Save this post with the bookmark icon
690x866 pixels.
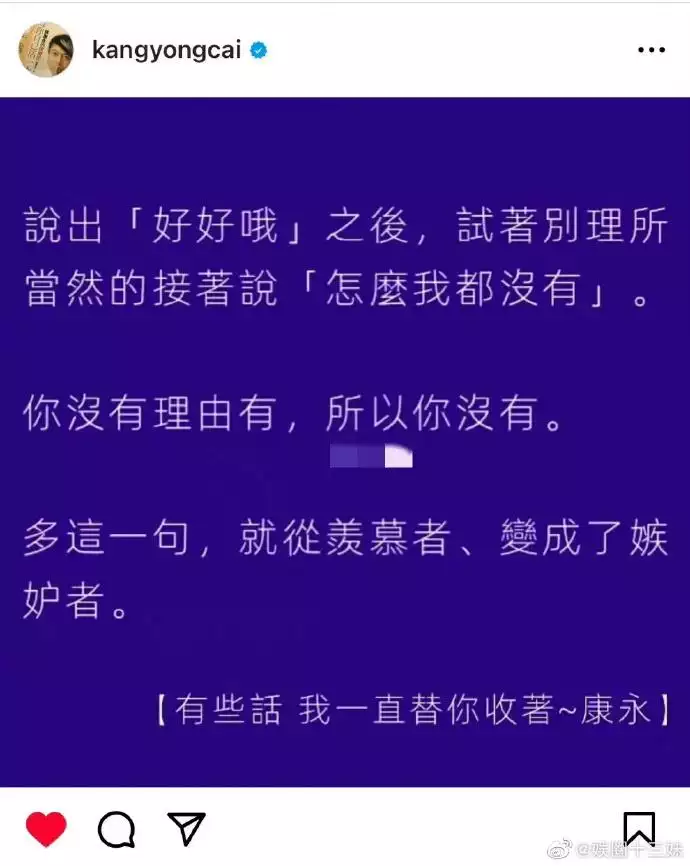(638, 826)
